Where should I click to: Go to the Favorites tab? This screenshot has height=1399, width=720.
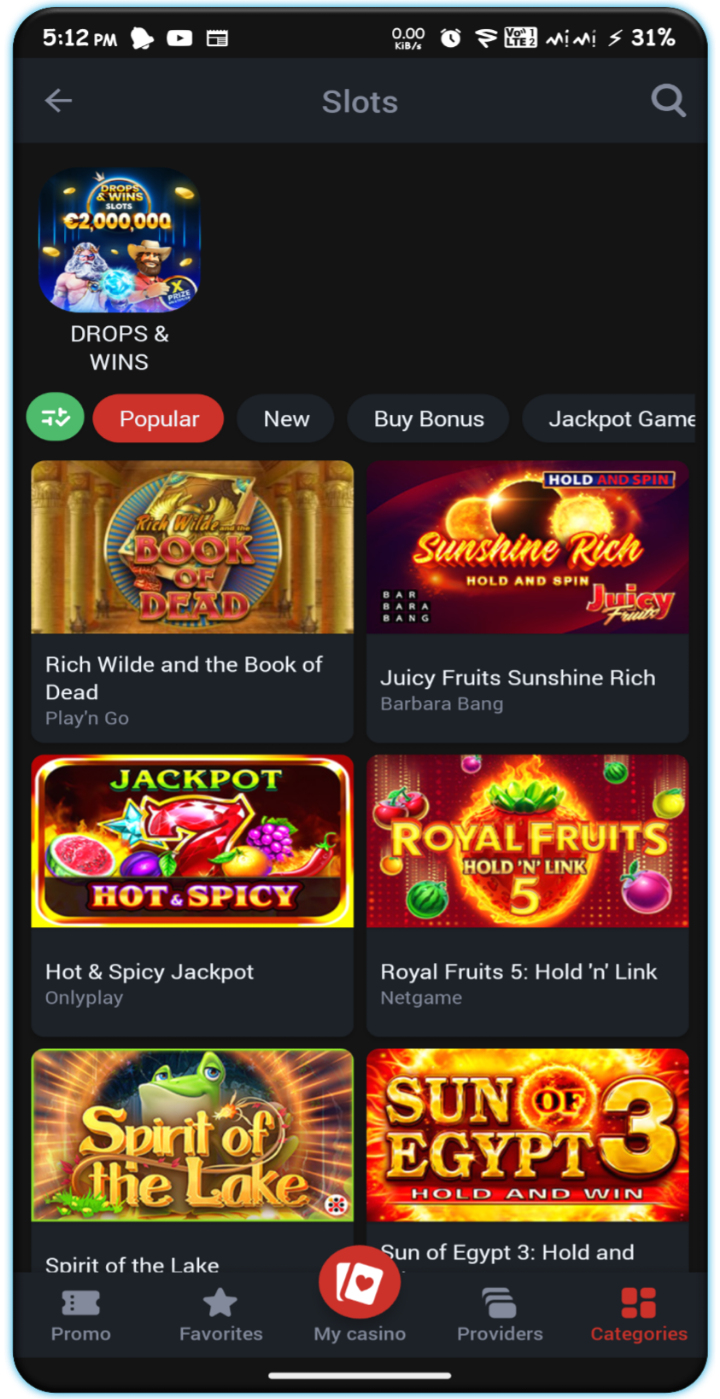pos(220,1314)
